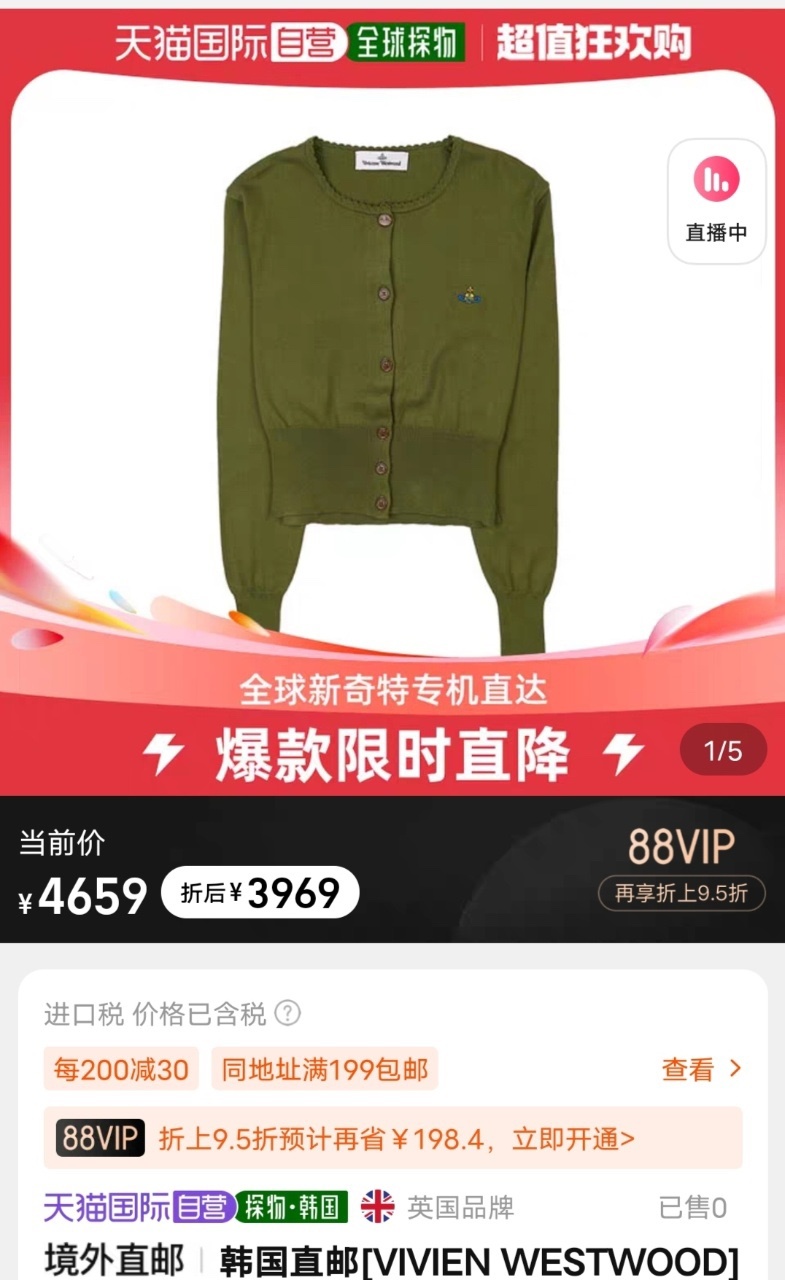The width and height of the screenshot is (785, 1280).
Task: Open the 直播中 live stream button
Action: tap(716, 201)
